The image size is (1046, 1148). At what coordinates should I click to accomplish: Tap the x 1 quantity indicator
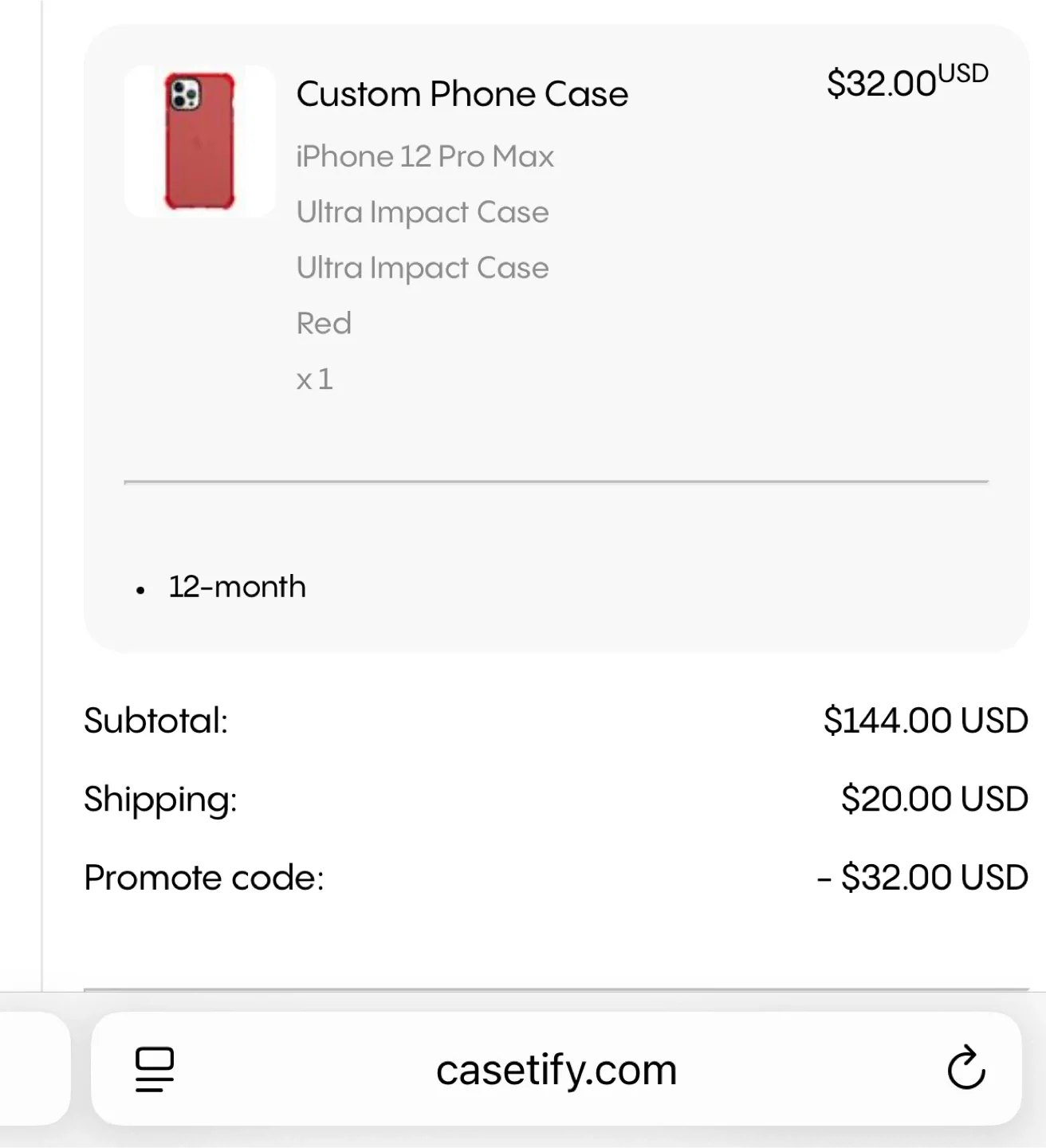(314, 379)
